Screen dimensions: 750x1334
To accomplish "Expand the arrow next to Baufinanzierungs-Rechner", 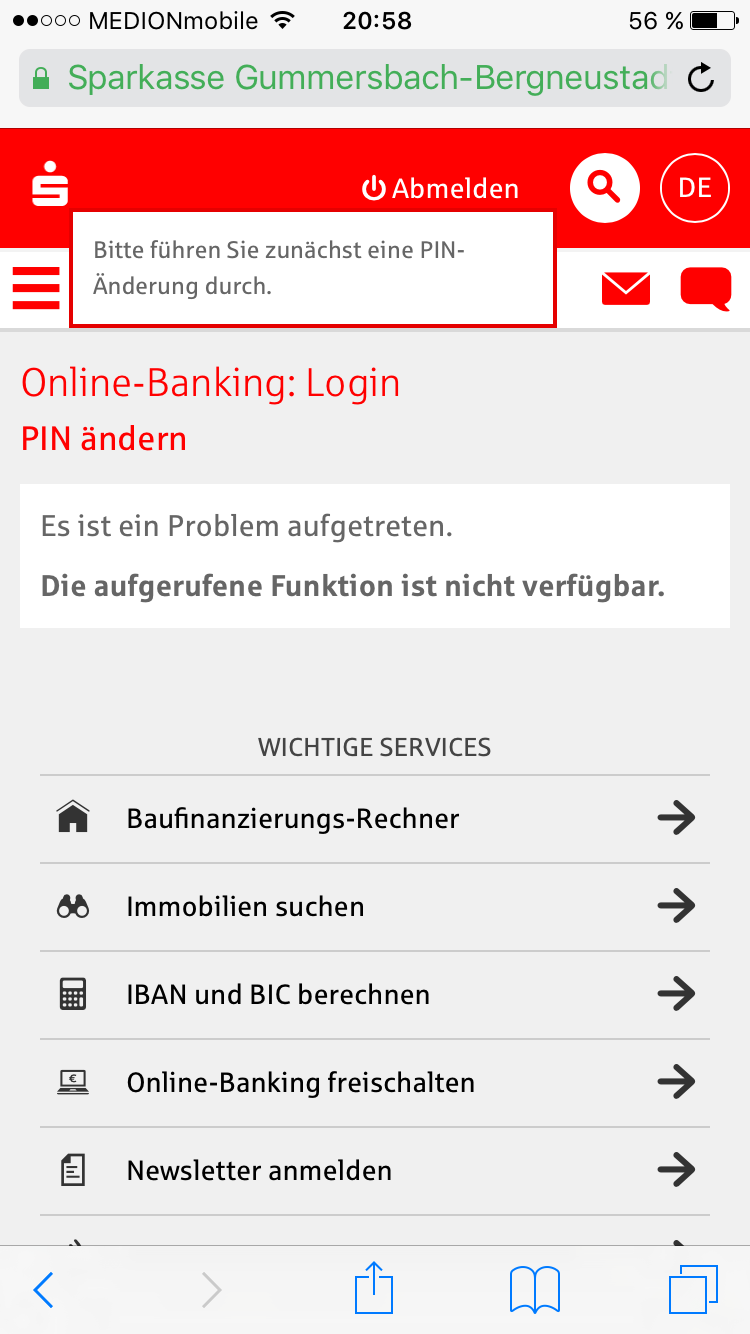I will coord(677,817).
